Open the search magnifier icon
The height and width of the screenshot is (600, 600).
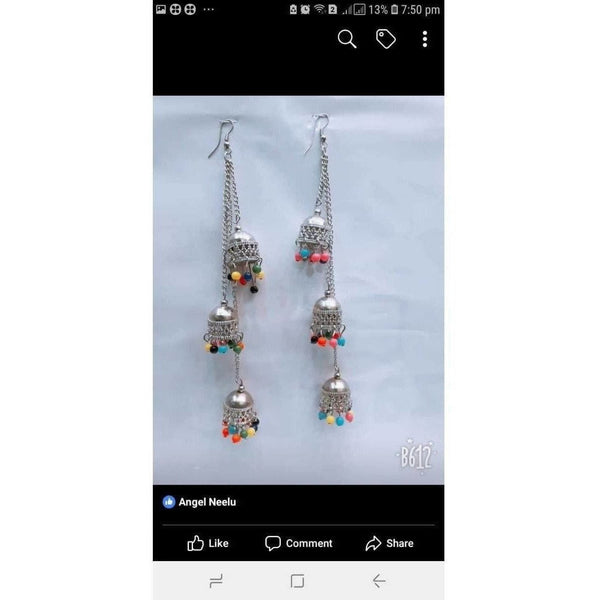tap(347, 39)
